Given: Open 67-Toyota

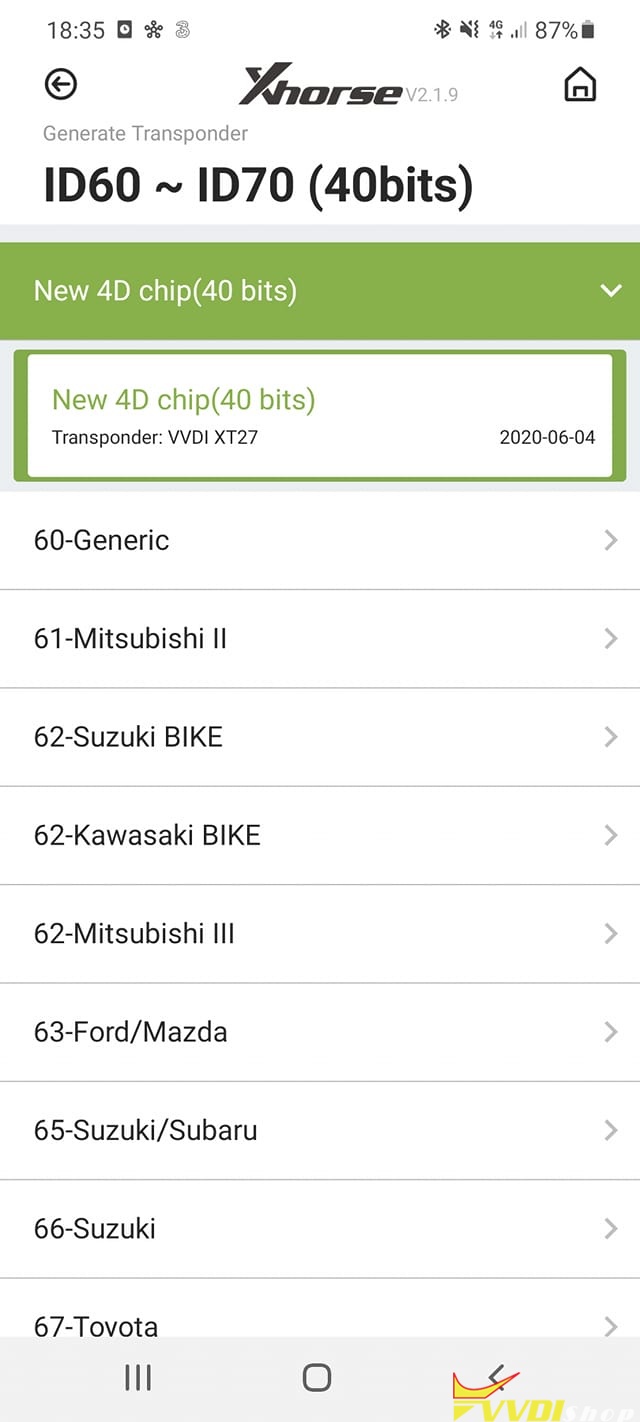Looking at the screenshot, I should pyautogui.click(x=320, y=1320).
